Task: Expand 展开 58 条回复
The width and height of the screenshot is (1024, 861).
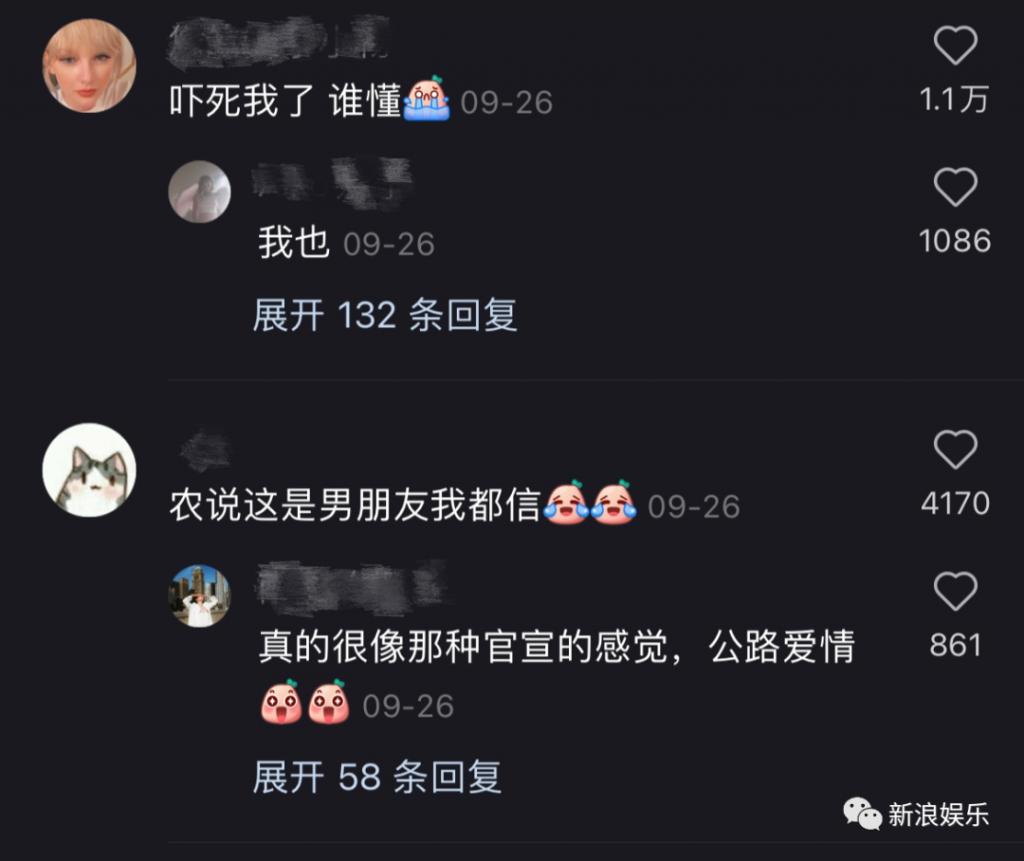Action: coord(377,777)
